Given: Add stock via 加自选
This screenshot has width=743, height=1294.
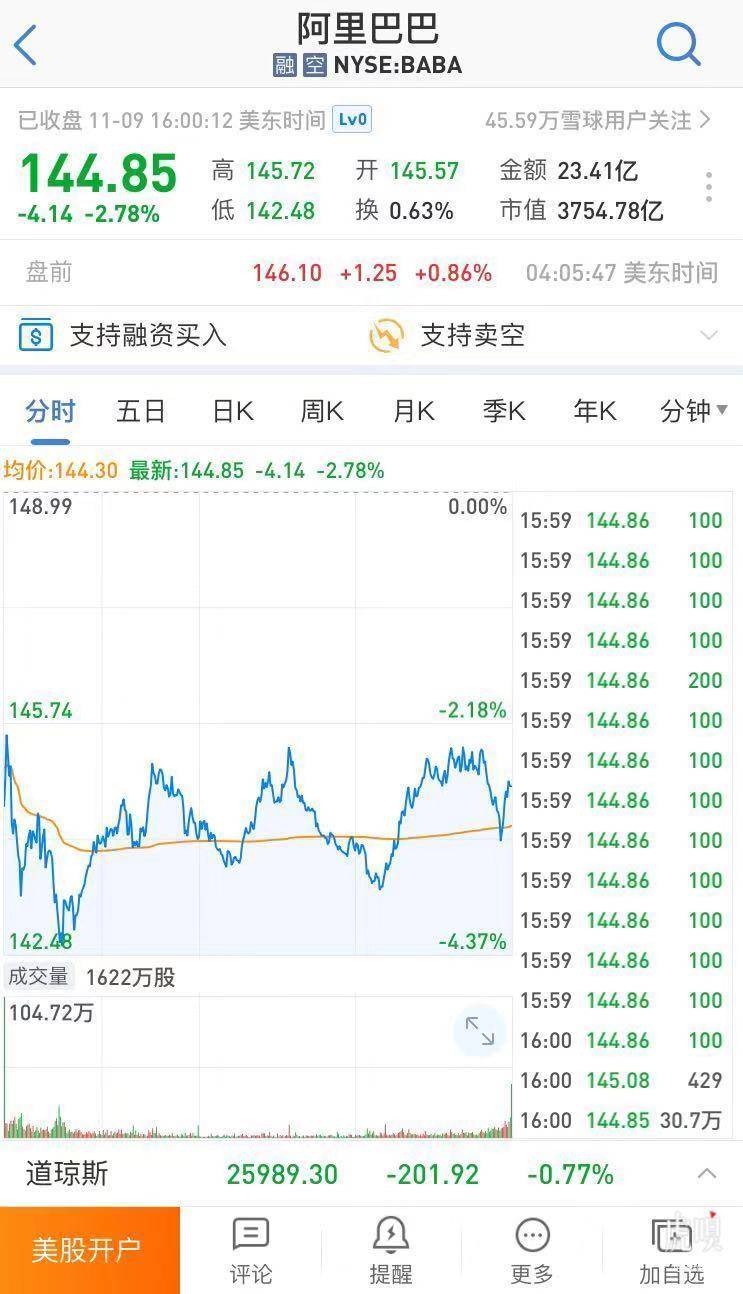Looking at the screenshot, I should click(x=672, y=1250).
